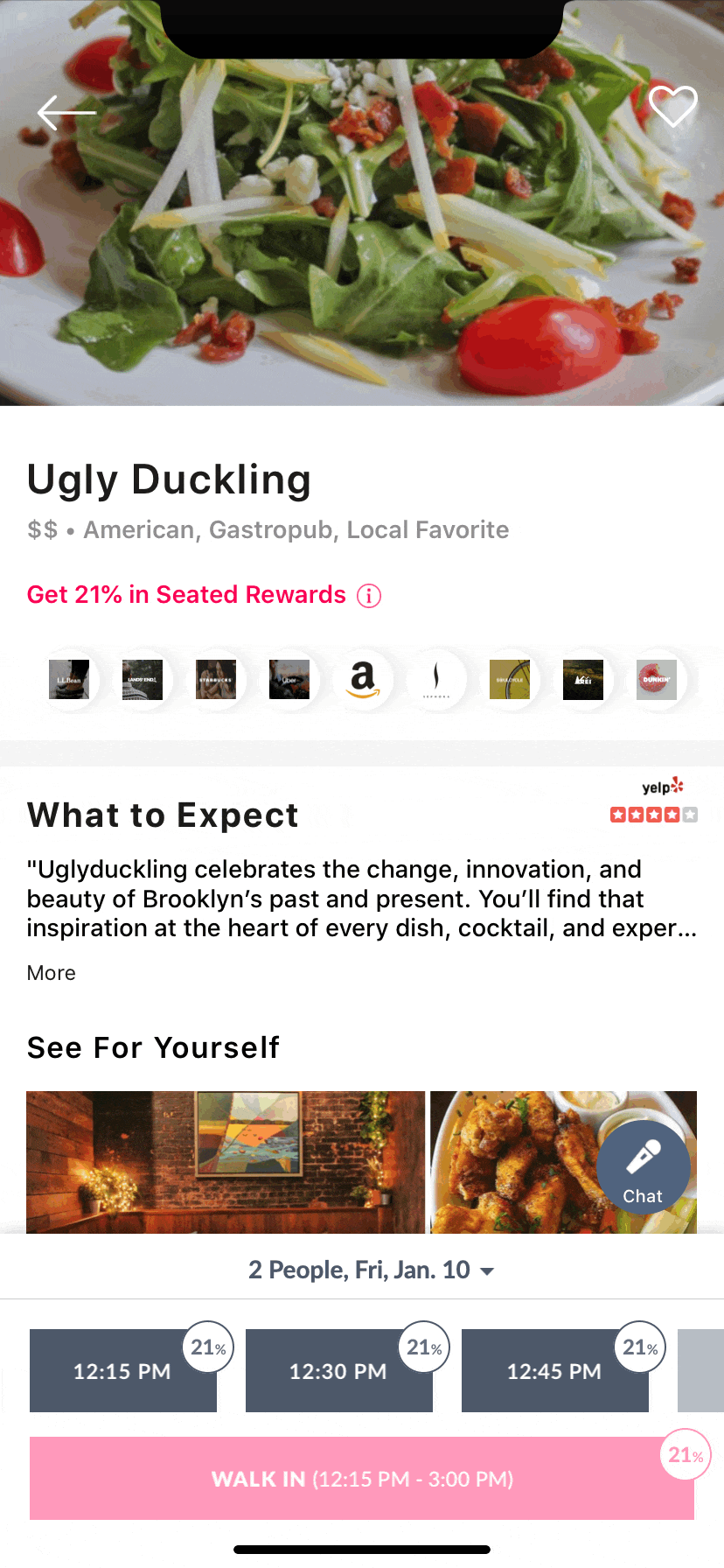Select the L.L.Bean reward logo
This screenshot has width=724, height=1568.
[x=69, y=680]
